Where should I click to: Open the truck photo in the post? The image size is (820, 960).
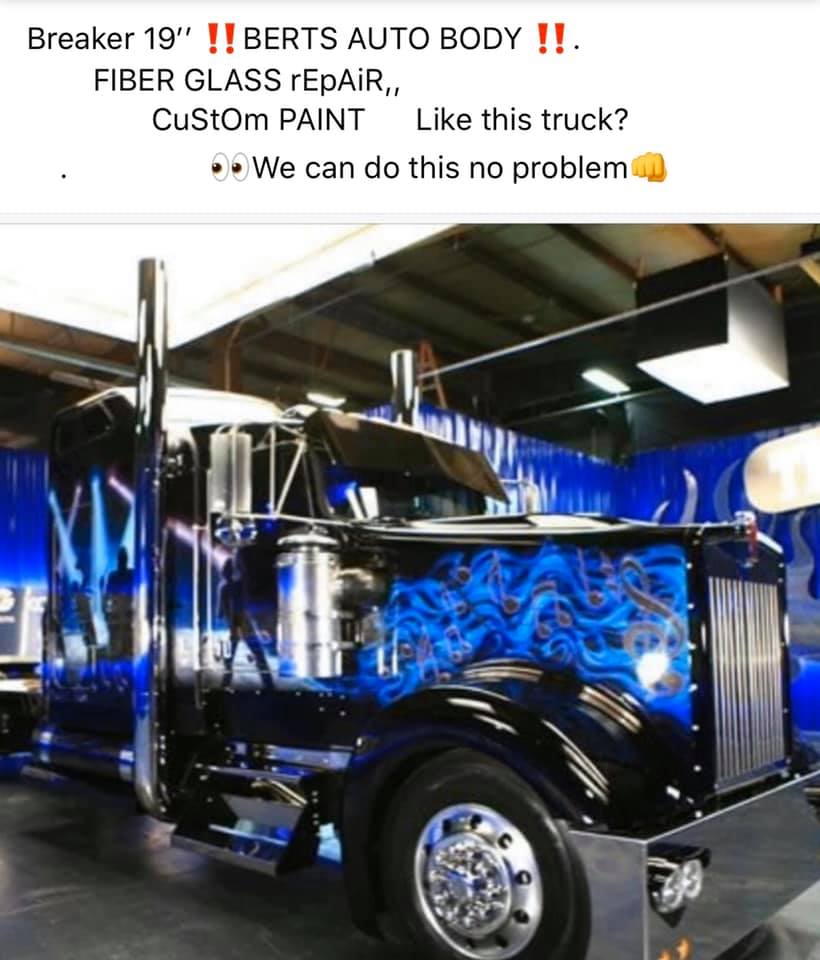pyautogui.click(x=410, y=590)
